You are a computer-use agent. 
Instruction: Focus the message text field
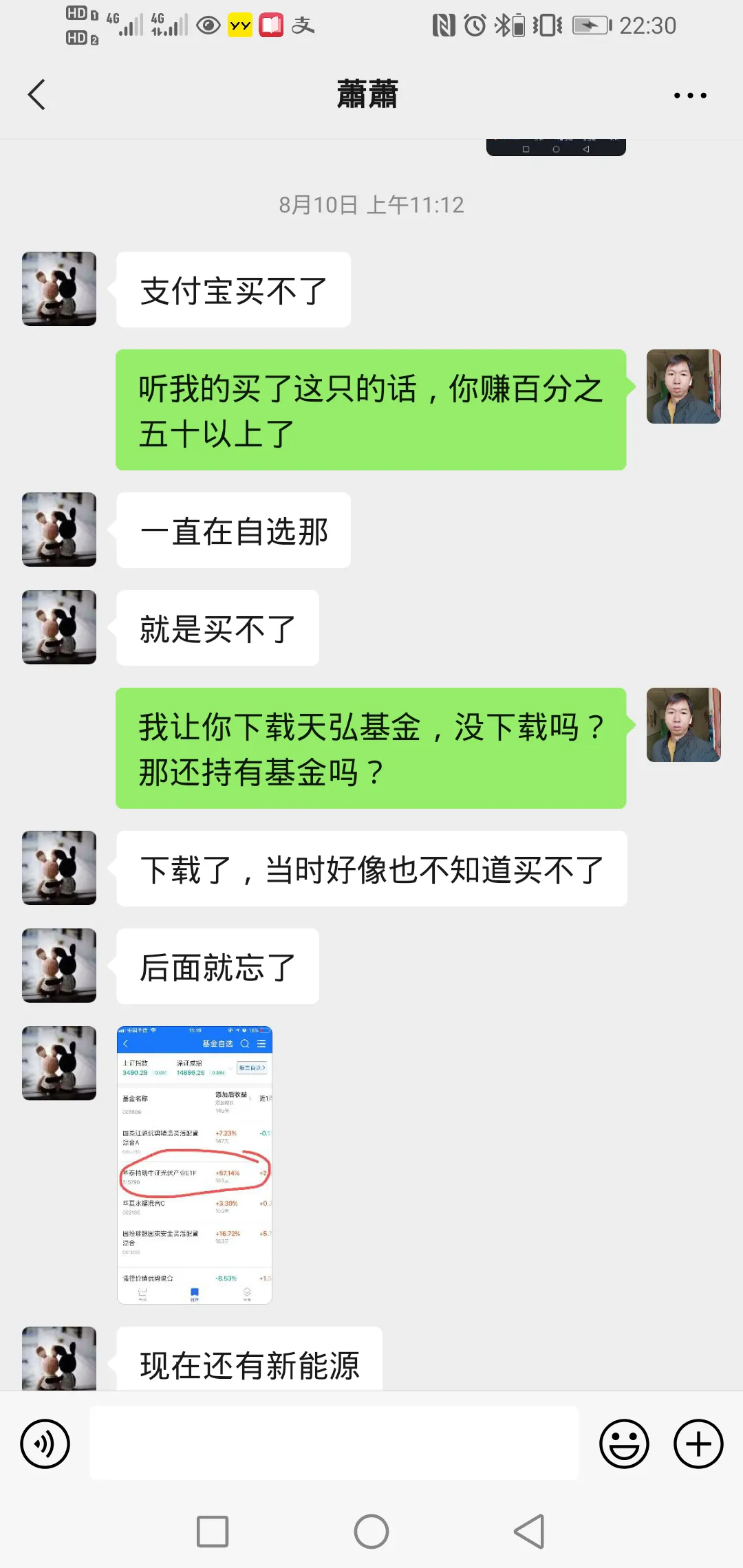[x=334, y=1443]
